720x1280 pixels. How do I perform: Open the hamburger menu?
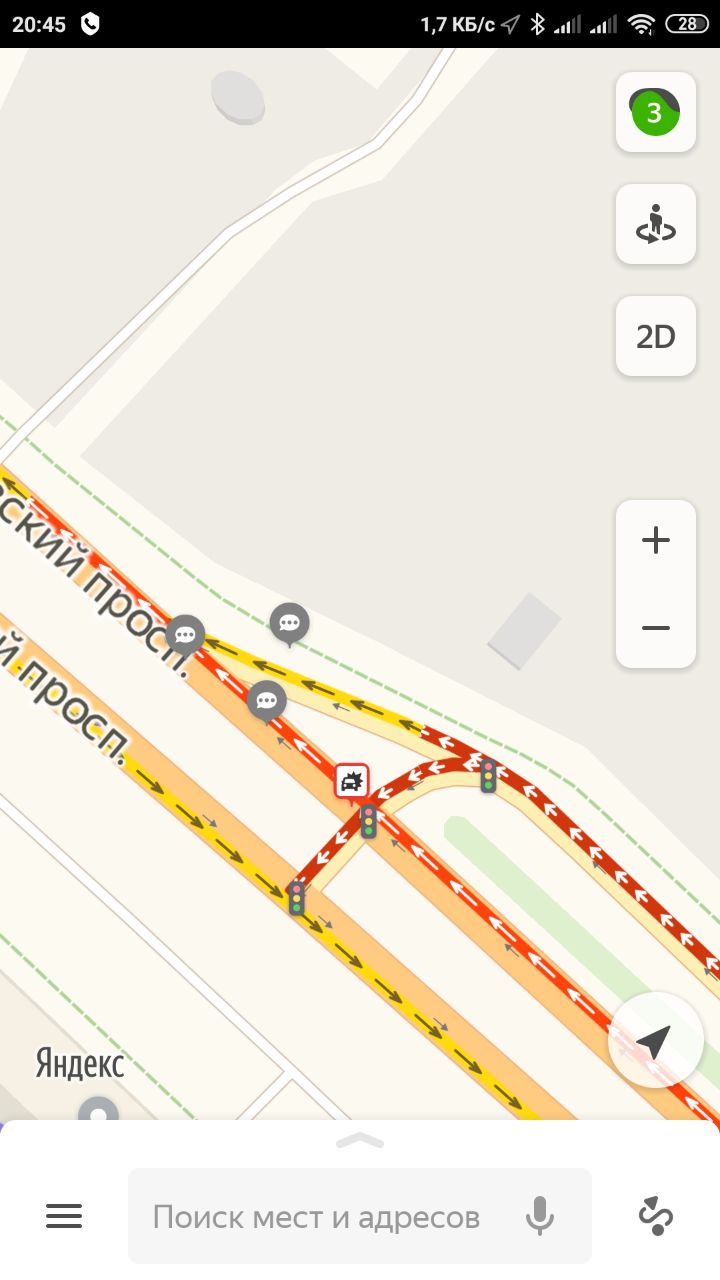point(64,1216)
